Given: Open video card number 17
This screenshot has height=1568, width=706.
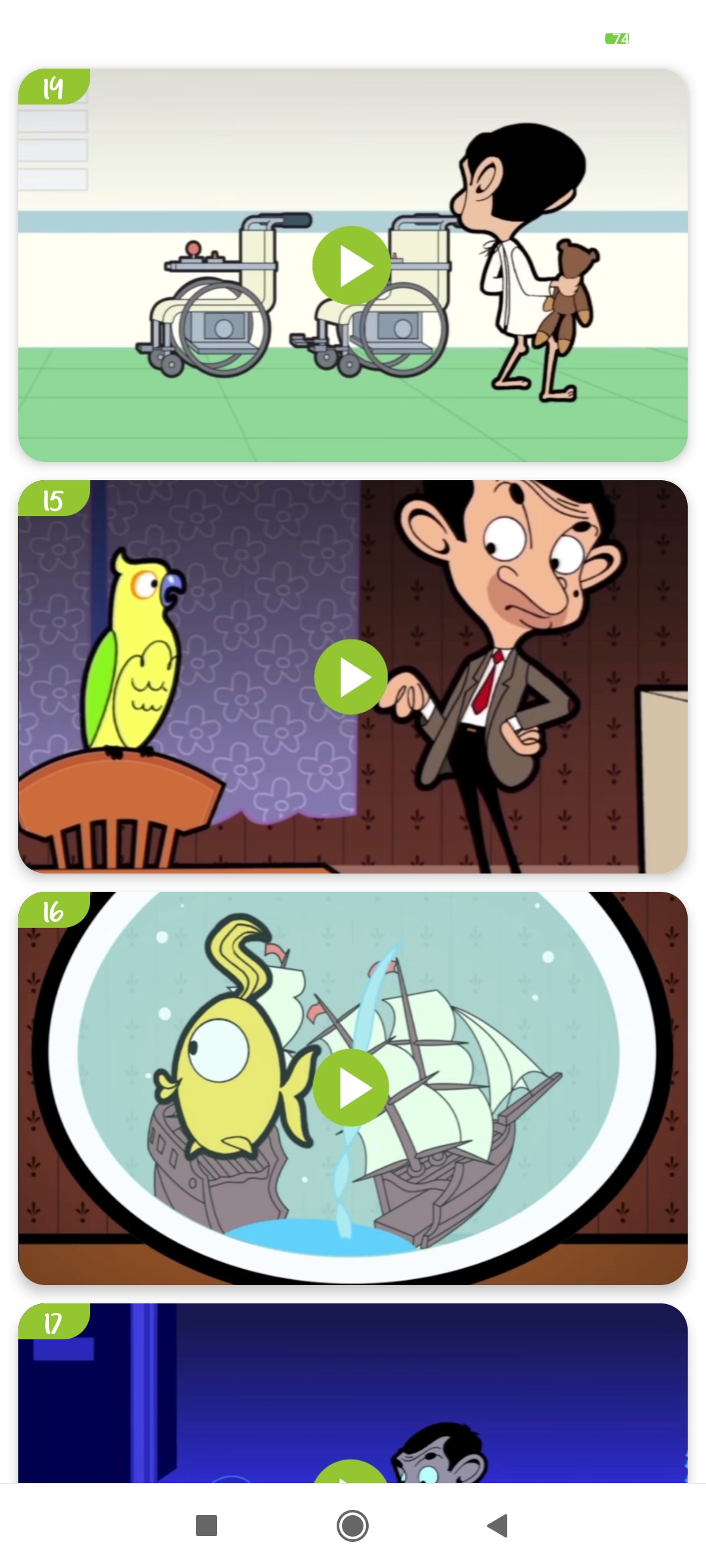Looking at the screenshot, I should click(353, 1398).
